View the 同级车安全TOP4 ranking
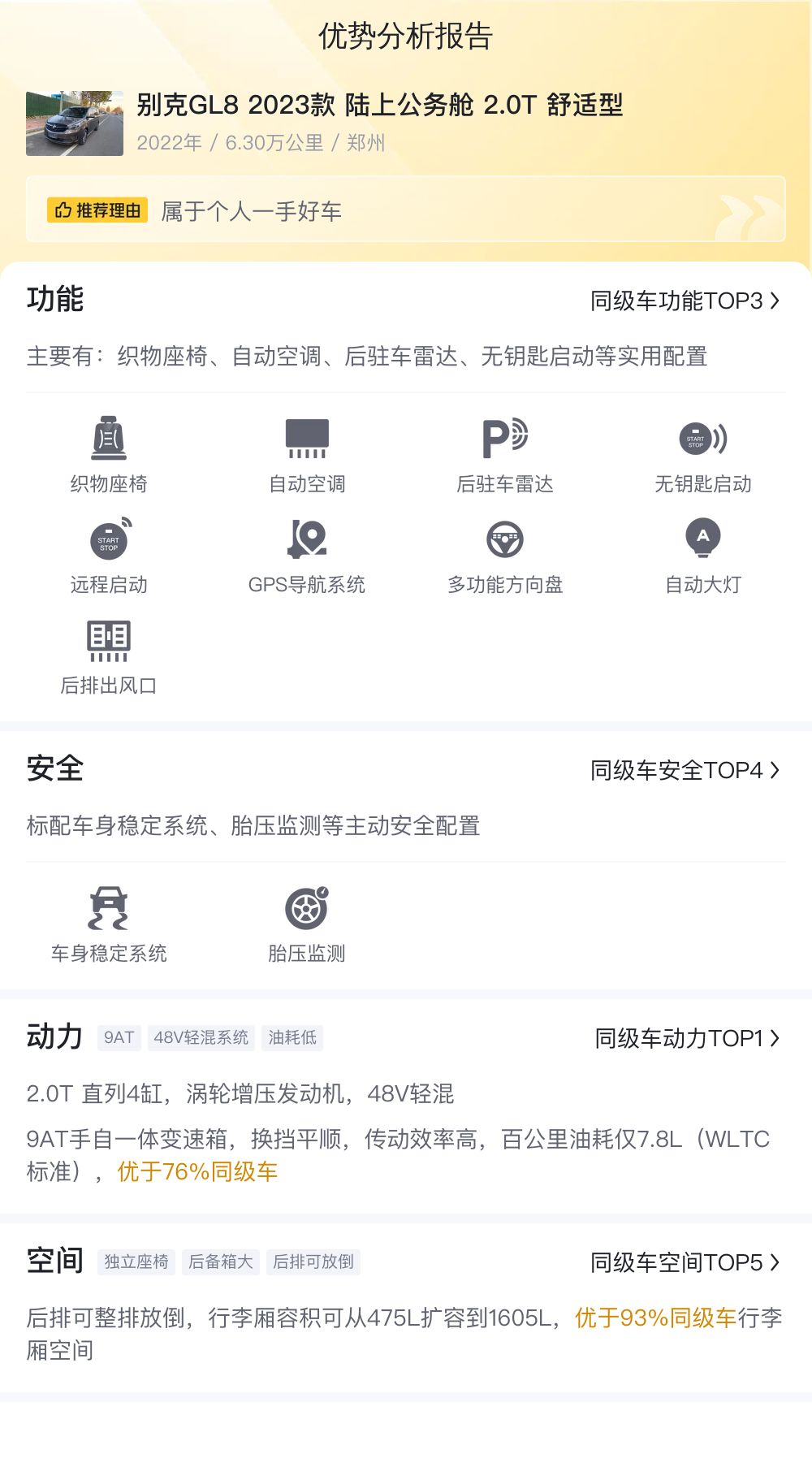 pos(685,770)
